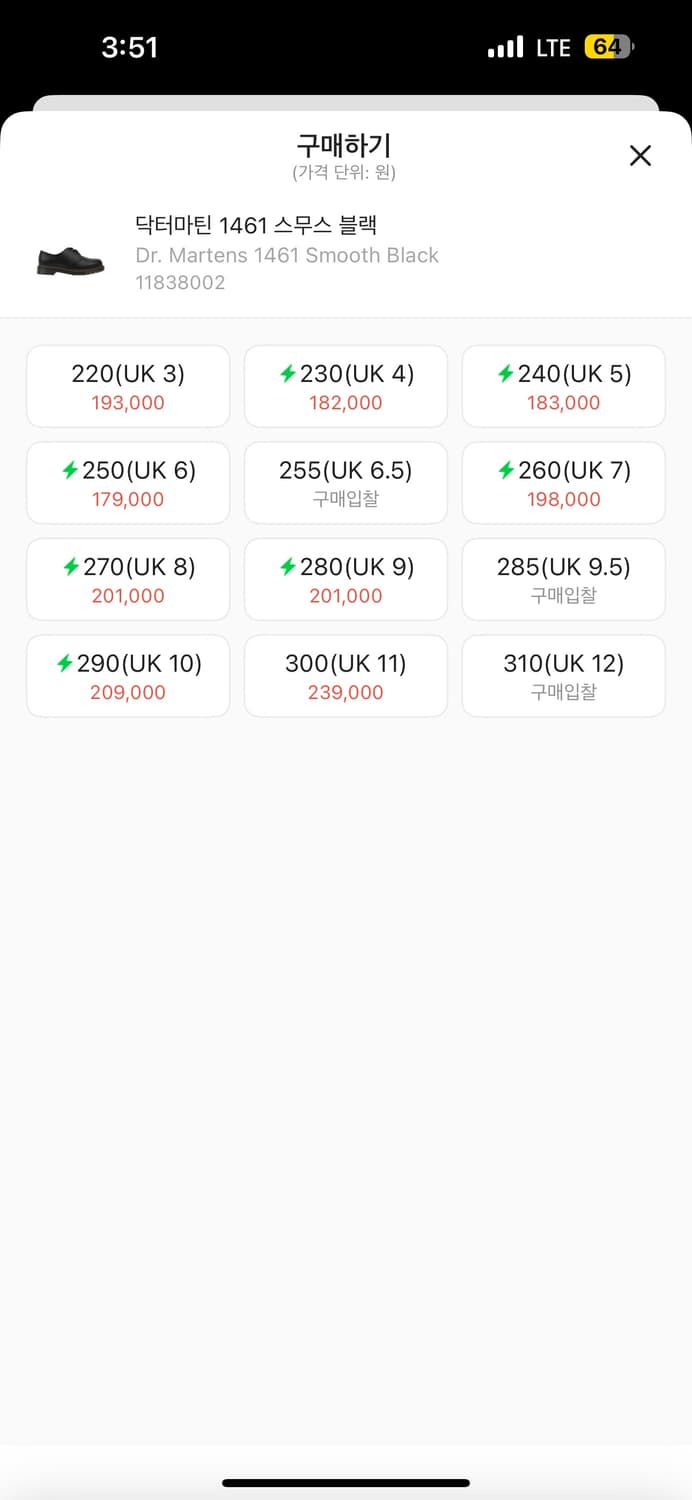The height and width of the screenshot is (1500, 692).
Task: Open bidding for size 285(UK 9.5)
Action: (x=564, y=580)
